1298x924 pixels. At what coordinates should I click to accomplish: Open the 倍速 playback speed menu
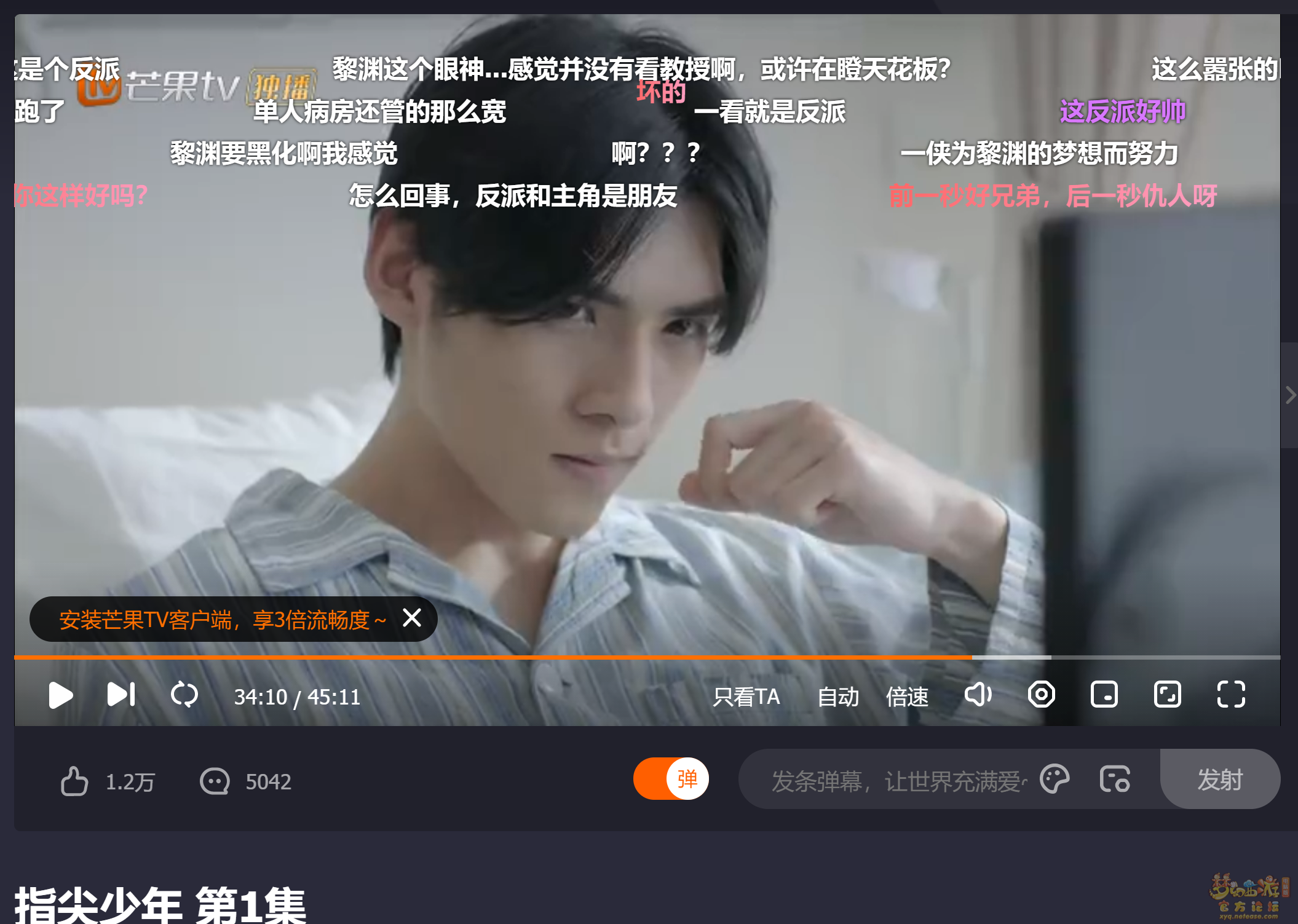click(x=907, y=697)
